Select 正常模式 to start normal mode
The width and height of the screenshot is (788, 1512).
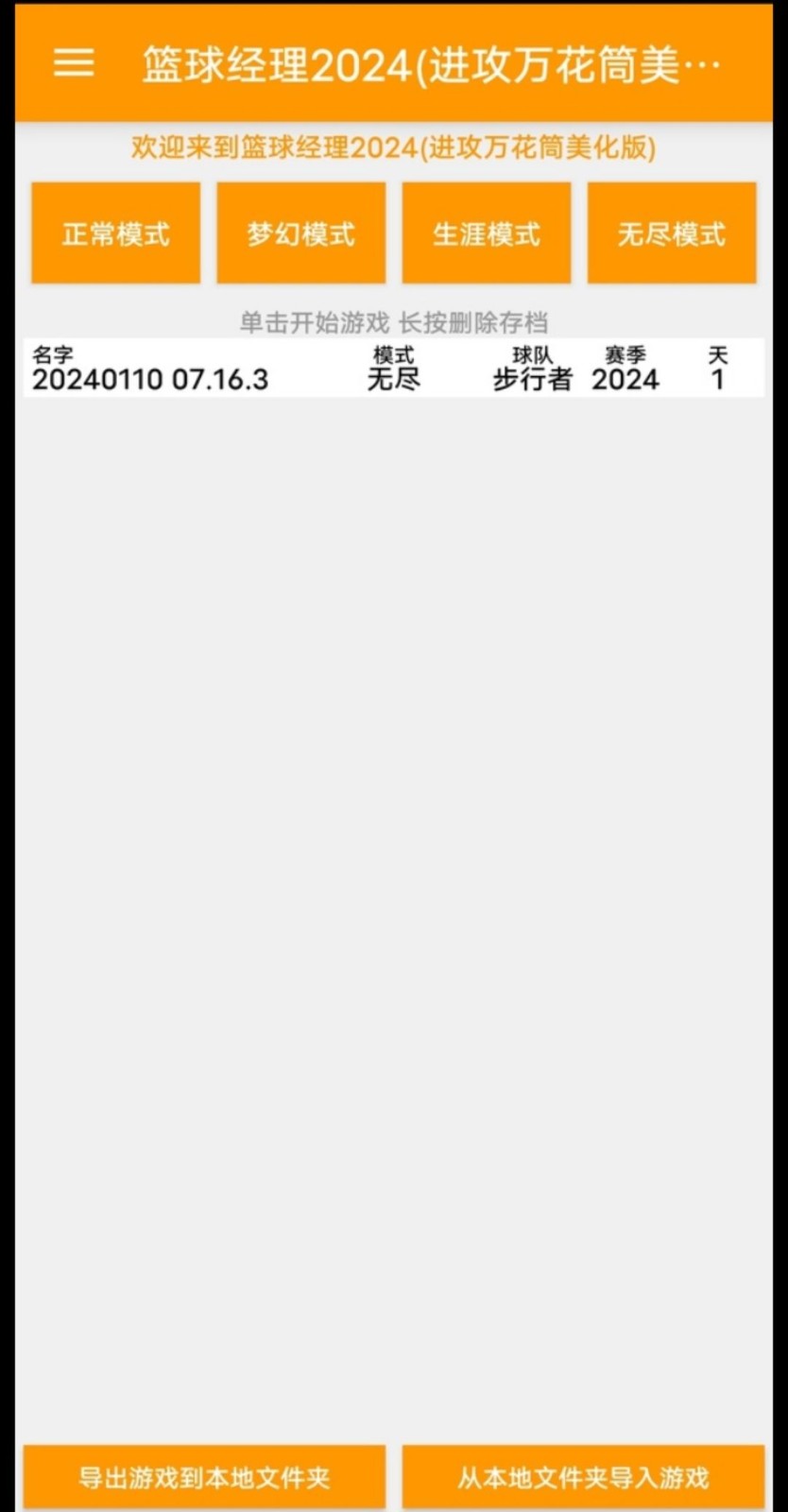tap(114, 232)
